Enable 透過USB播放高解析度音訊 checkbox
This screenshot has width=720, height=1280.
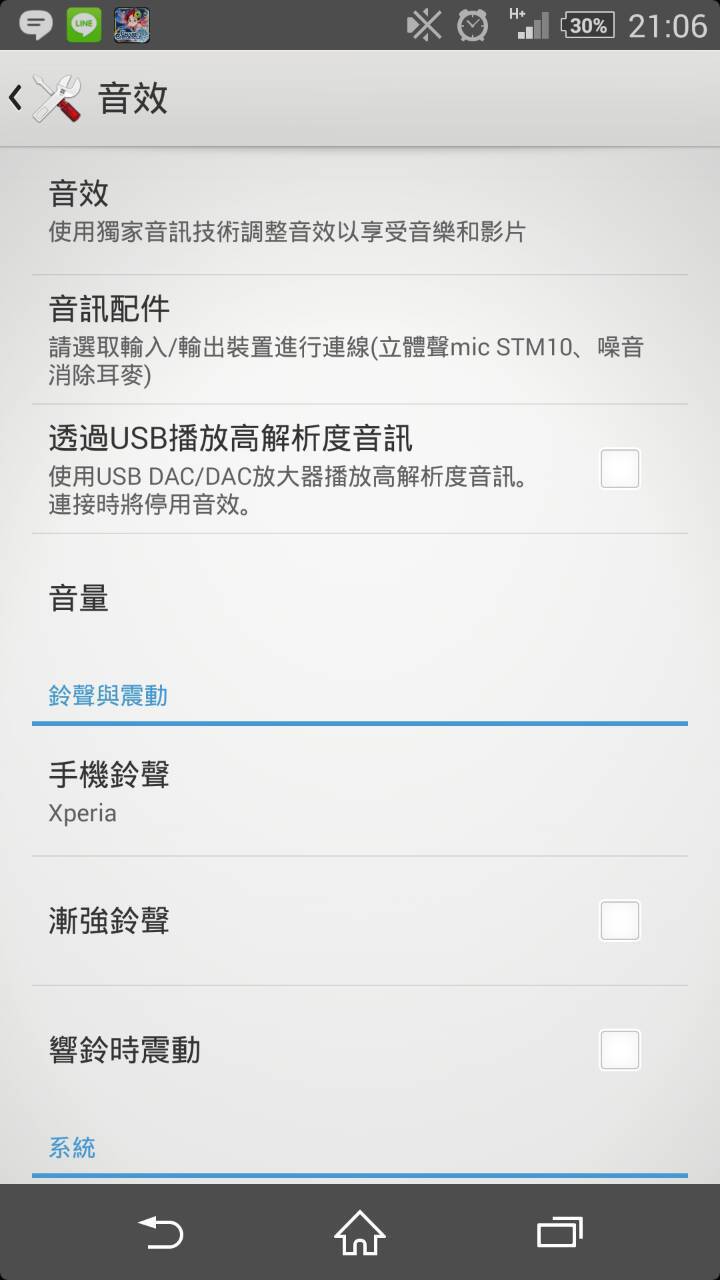point(619,468)
